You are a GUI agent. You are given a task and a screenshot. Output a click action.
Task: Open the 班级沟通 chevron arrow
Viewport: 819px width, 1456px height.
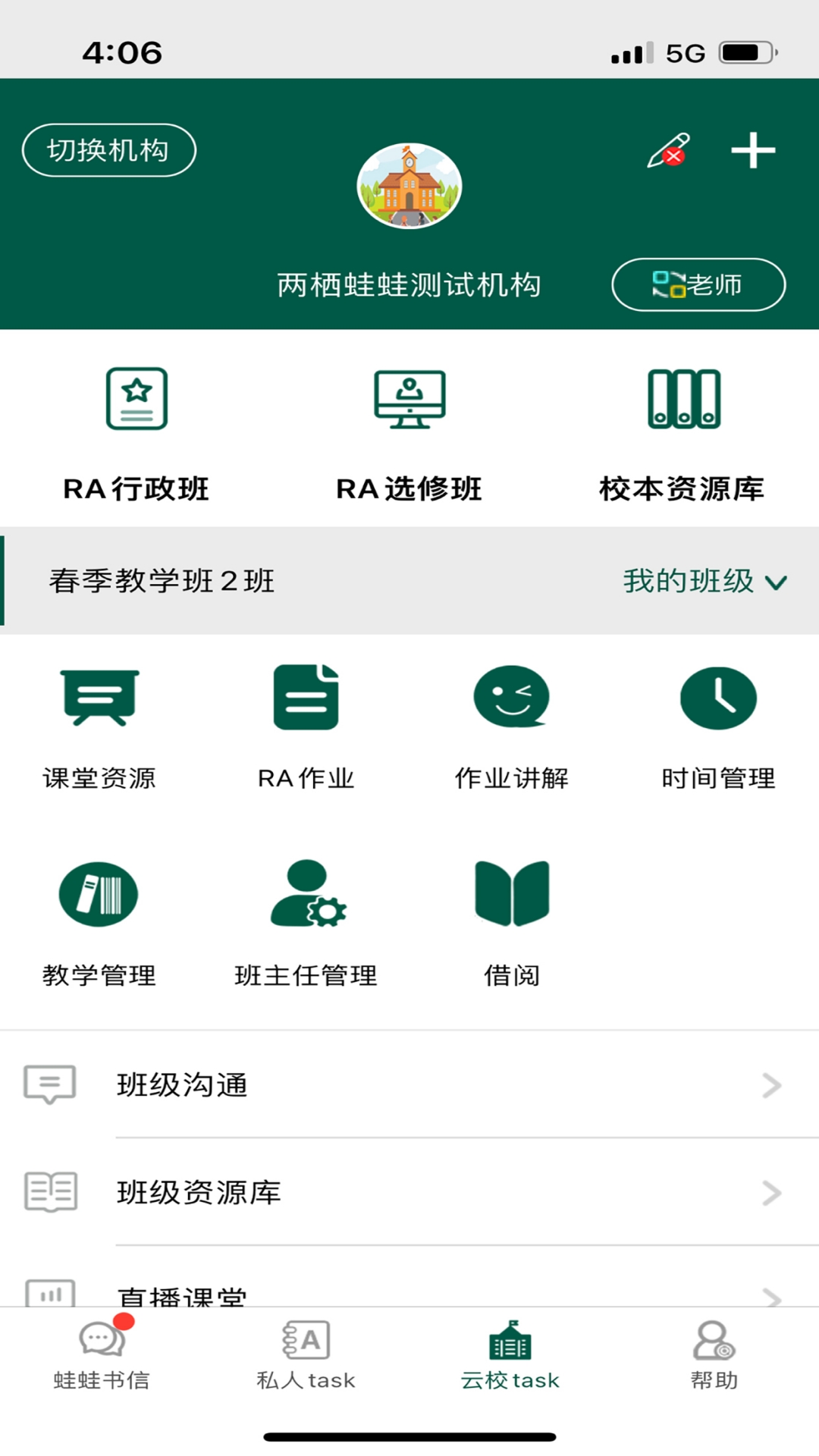pos(771,1086)
